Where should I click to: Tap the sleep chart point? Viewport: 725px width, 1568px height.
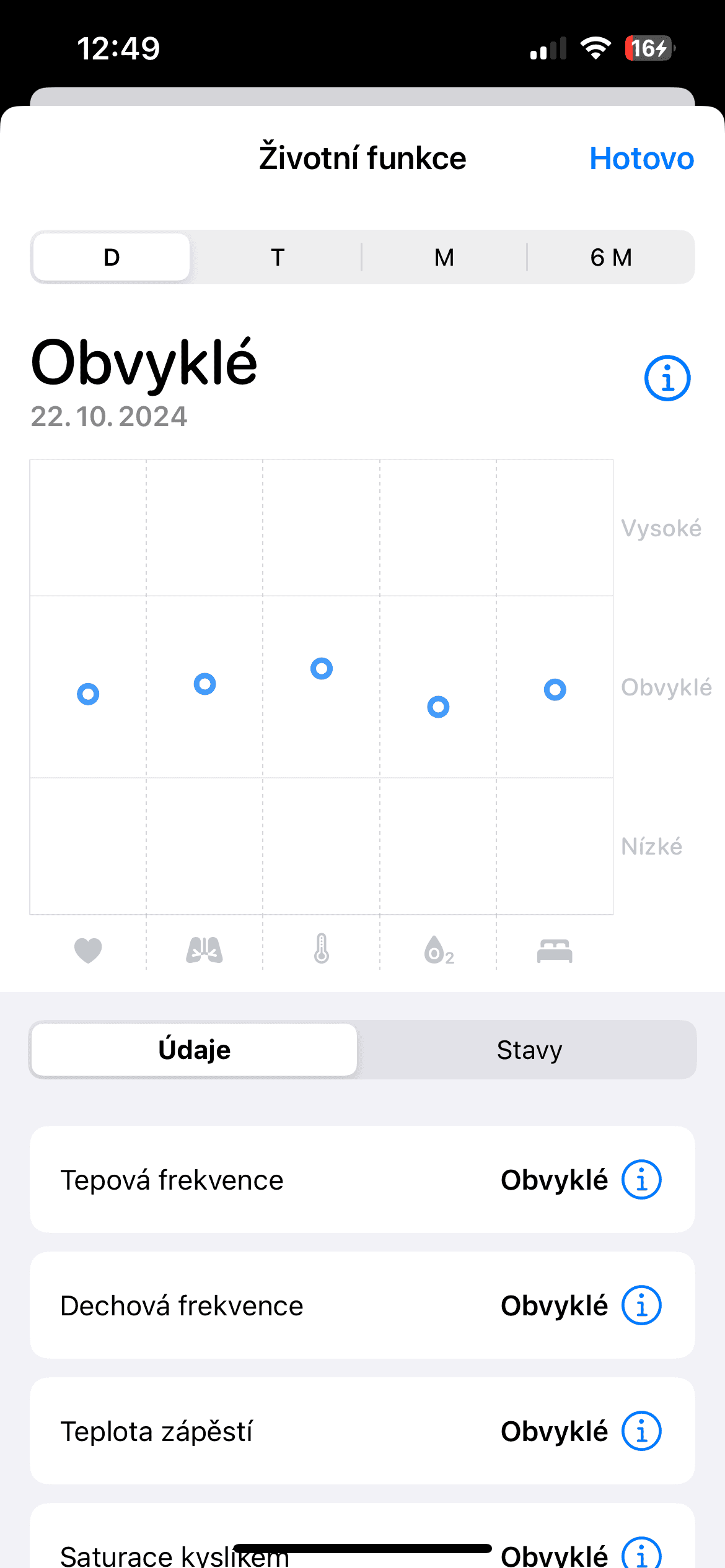[x=555, y=689]
